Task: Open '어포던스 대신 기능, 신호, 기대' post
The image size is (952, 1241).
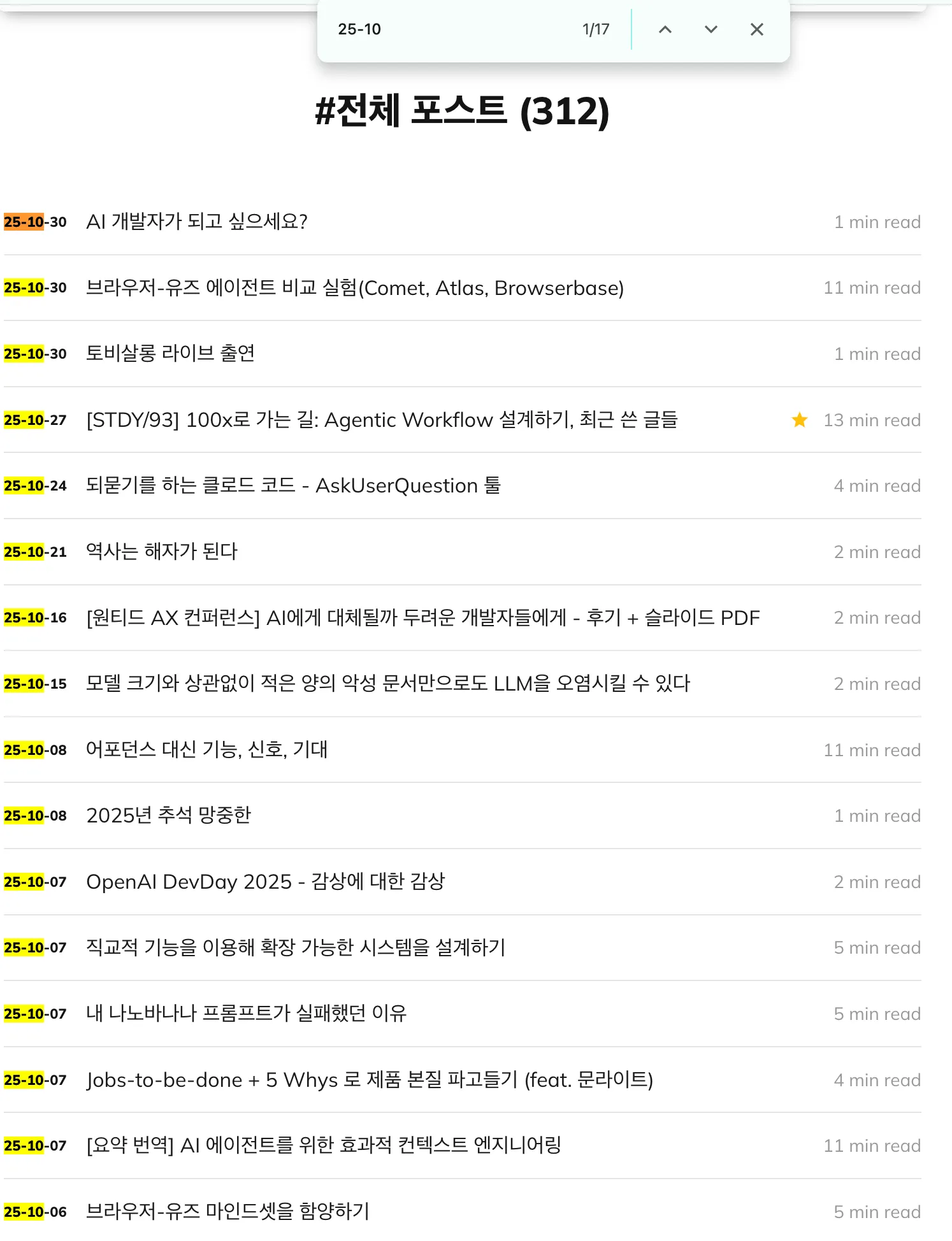Action: [207, 750]
